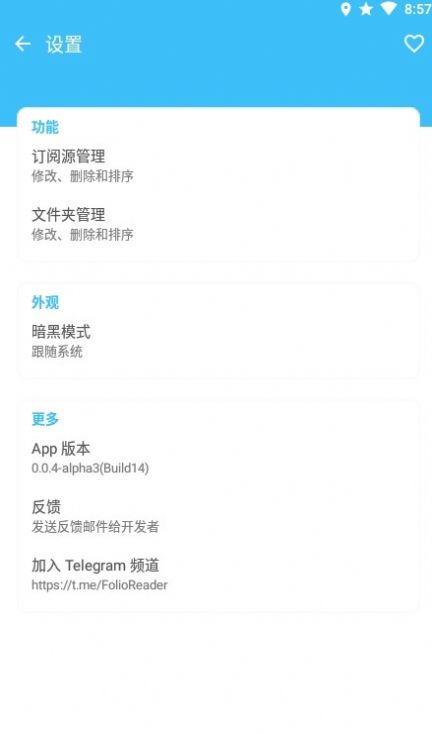Go back from the 设置 screen
Screen dimensions: 432x734
coord(22,44)
